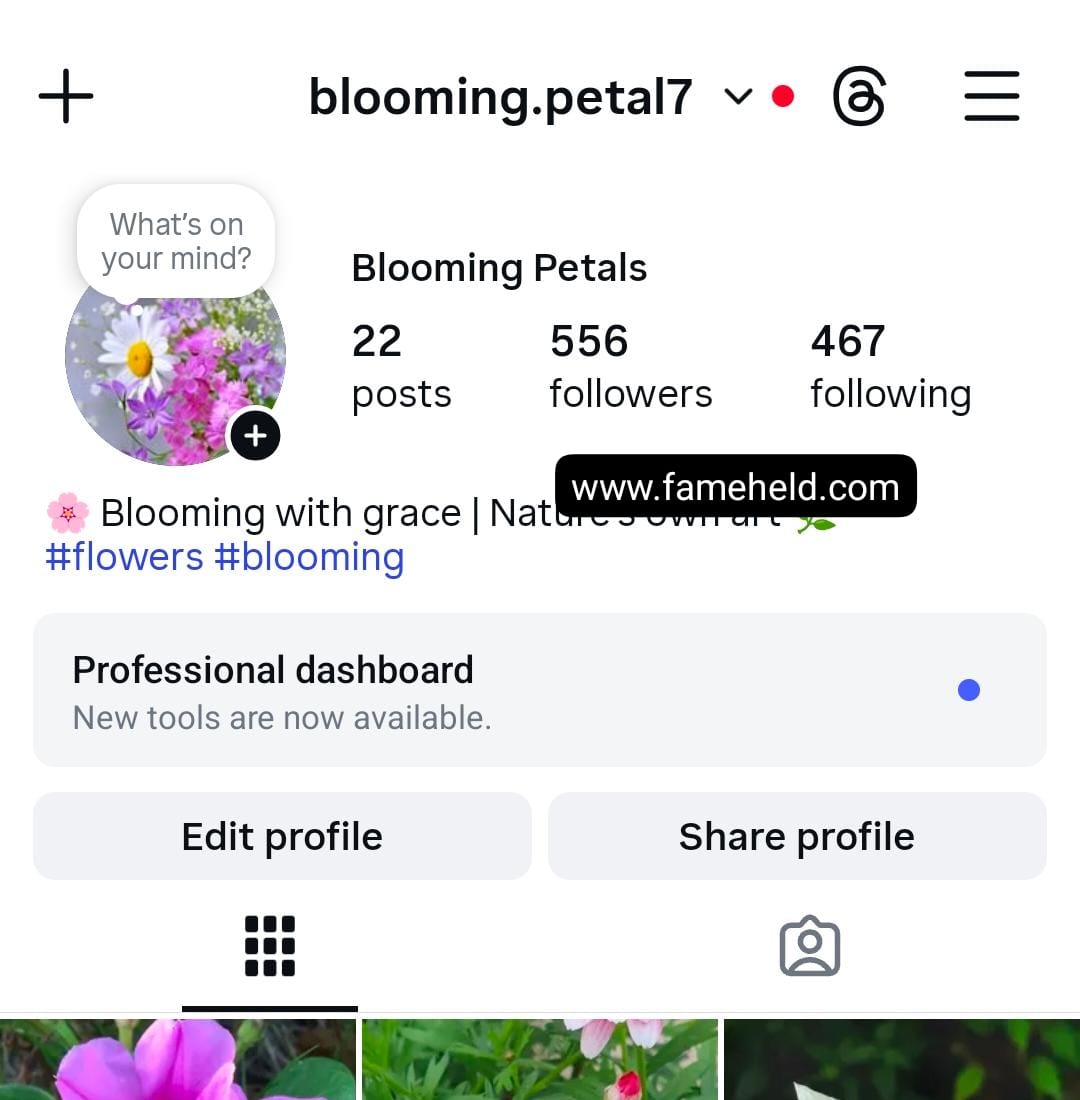Viewport: 1080px width, 1100px height.
Task: Tap the plus icon to create a post
Action: 66,97
